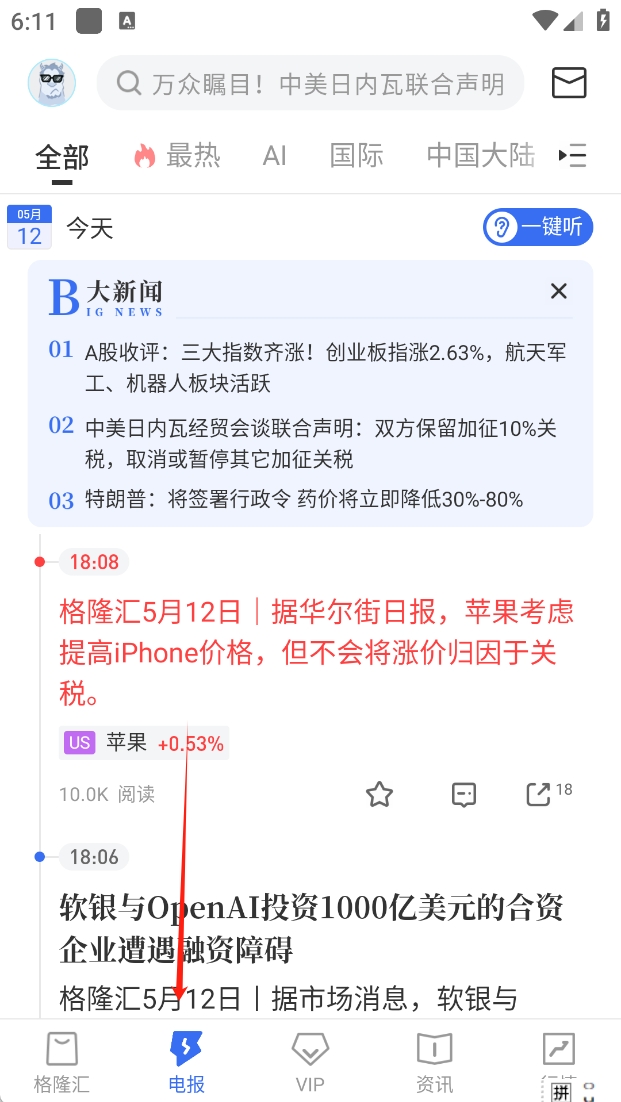Tap the 一键听 listen button
This screenshot has height=1102, width=621.
538,228
